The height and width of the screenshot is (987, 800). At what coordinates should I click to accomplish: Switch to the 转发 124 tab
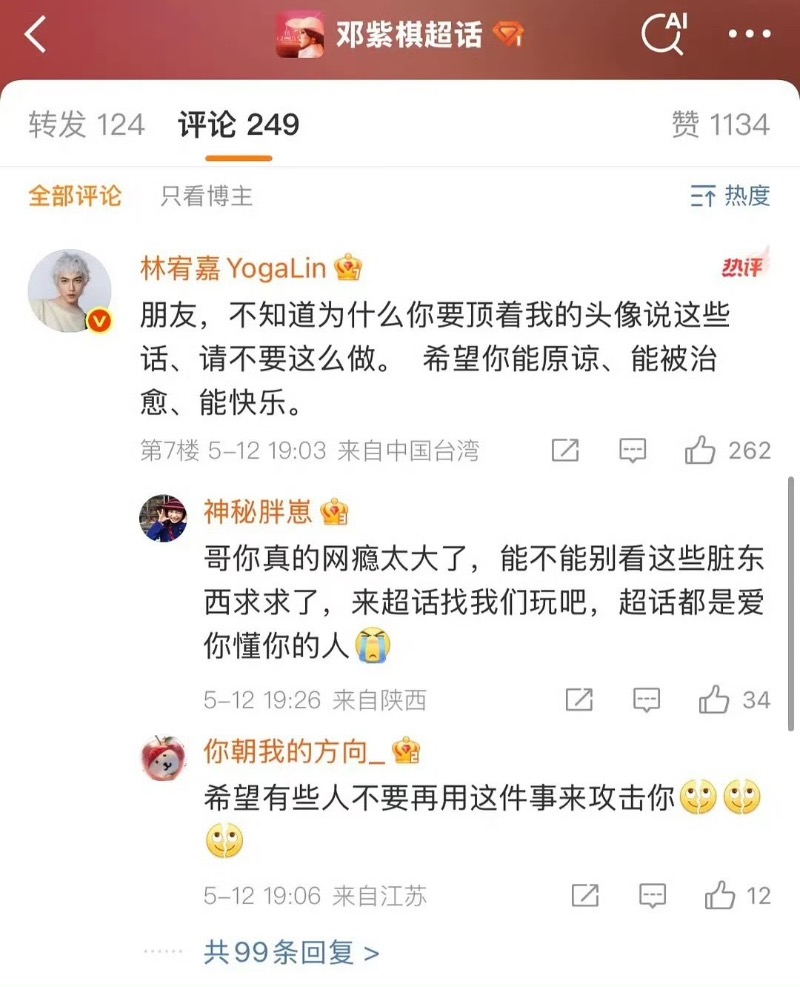87,125
